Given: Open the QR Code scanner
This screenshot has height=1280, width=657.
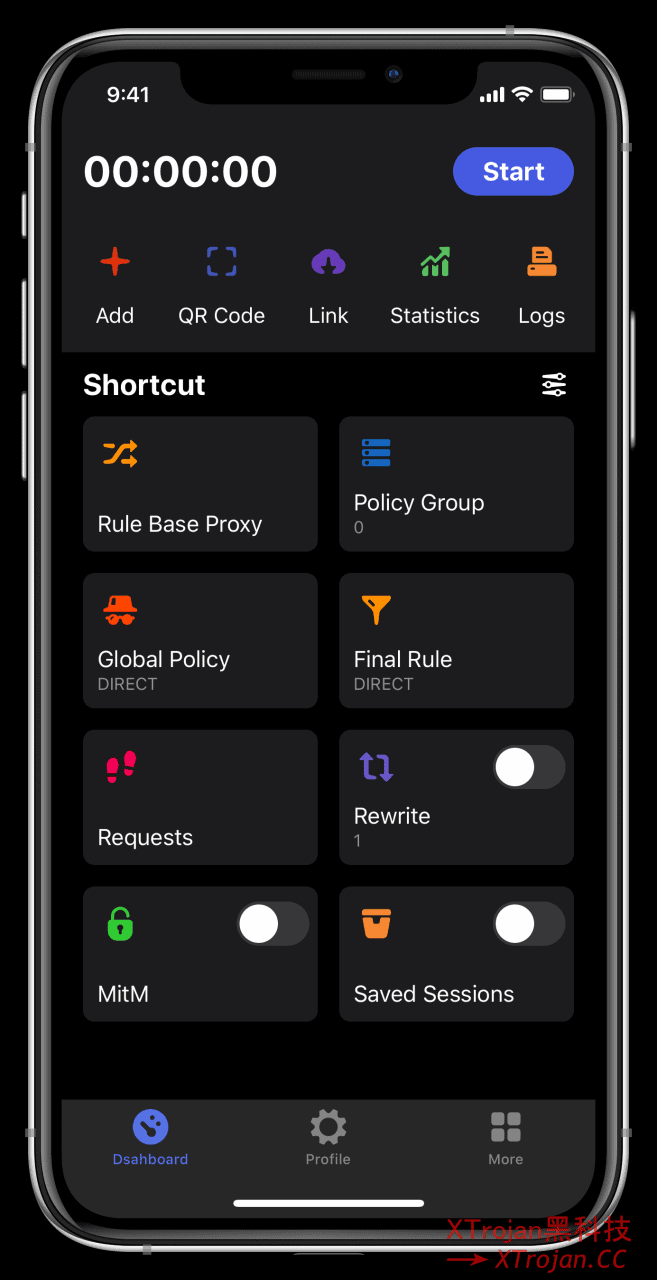Looking at the screenshot, I should [x=221, y=285].
